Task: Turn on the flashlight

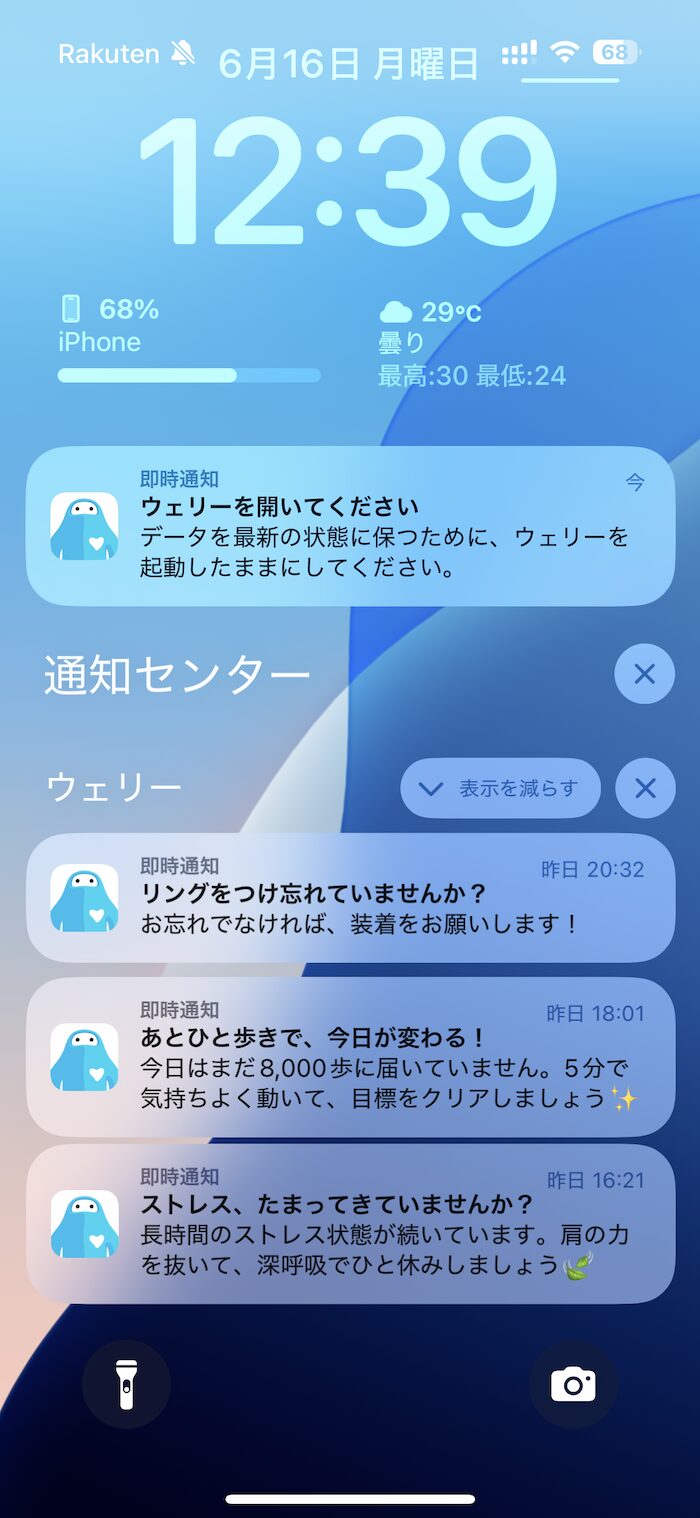Action: tap(126, 1384)
